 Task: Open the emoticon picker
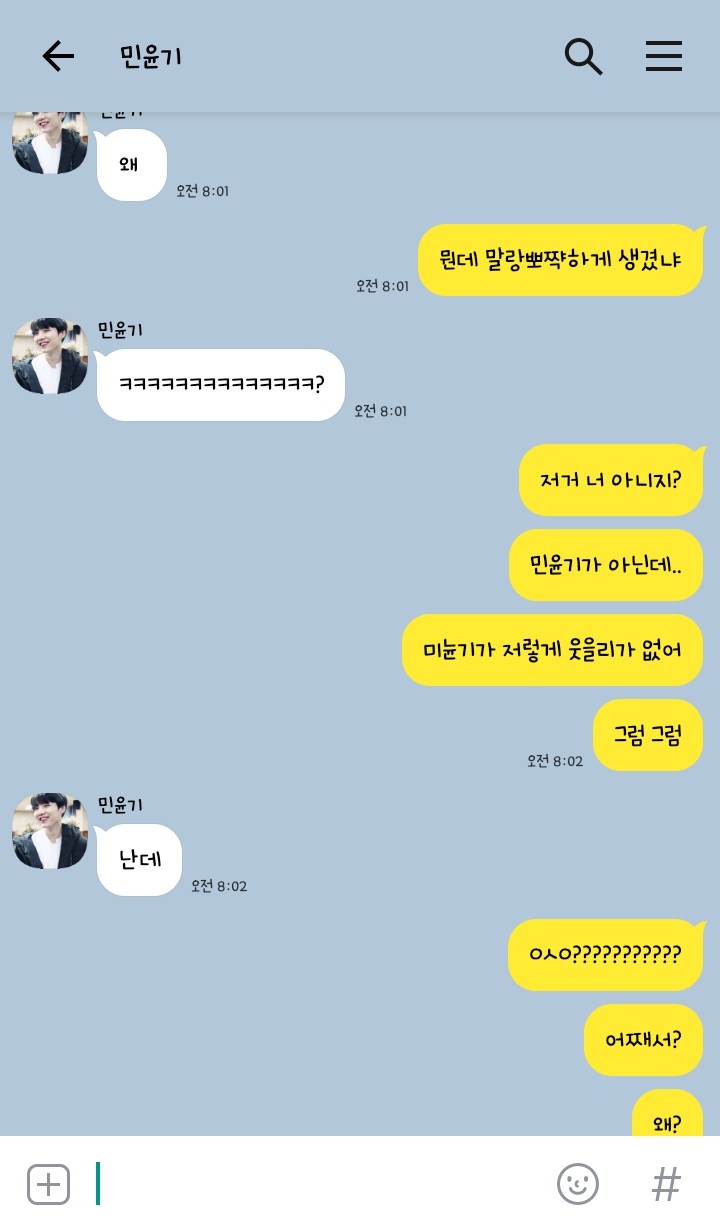point(578,1185)
